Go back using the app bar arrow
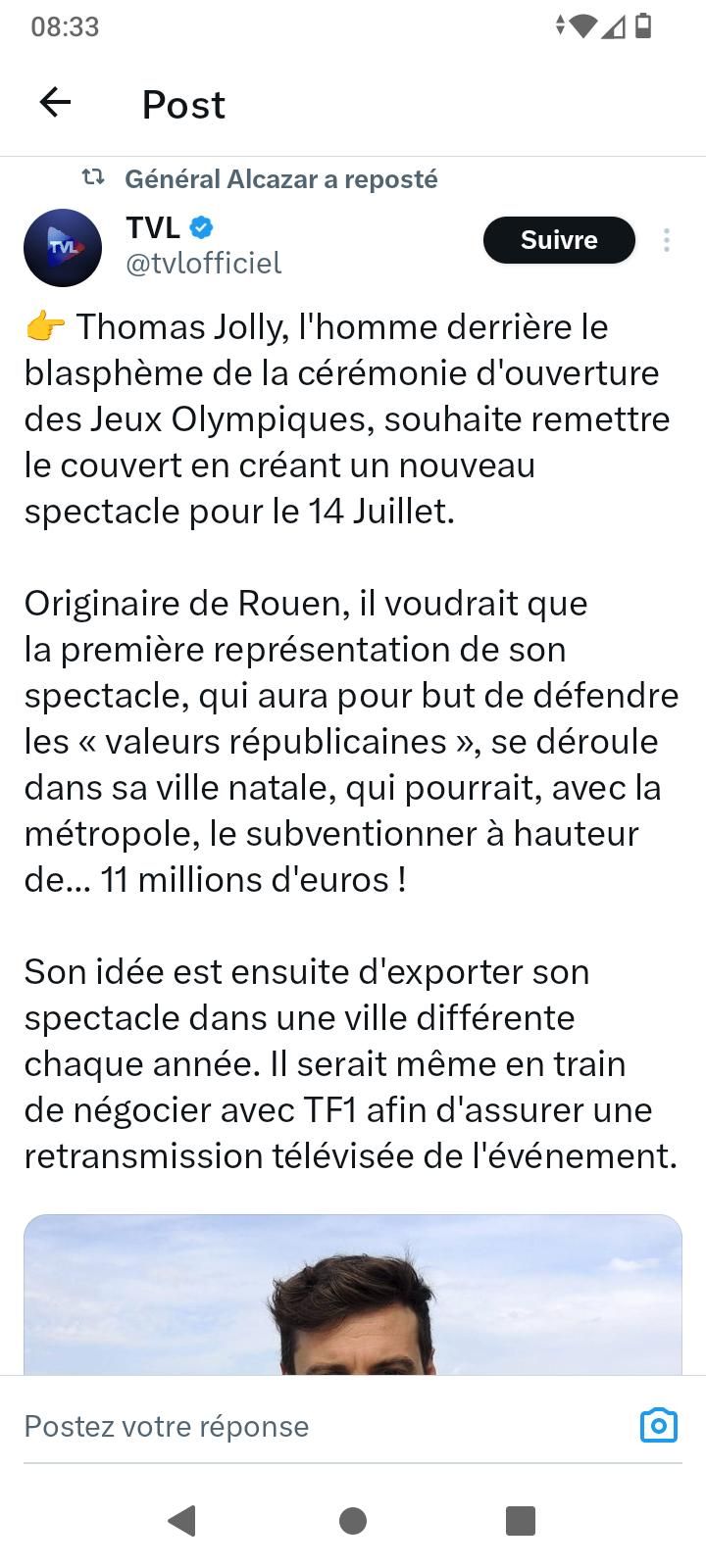 [x=55, y=102]
